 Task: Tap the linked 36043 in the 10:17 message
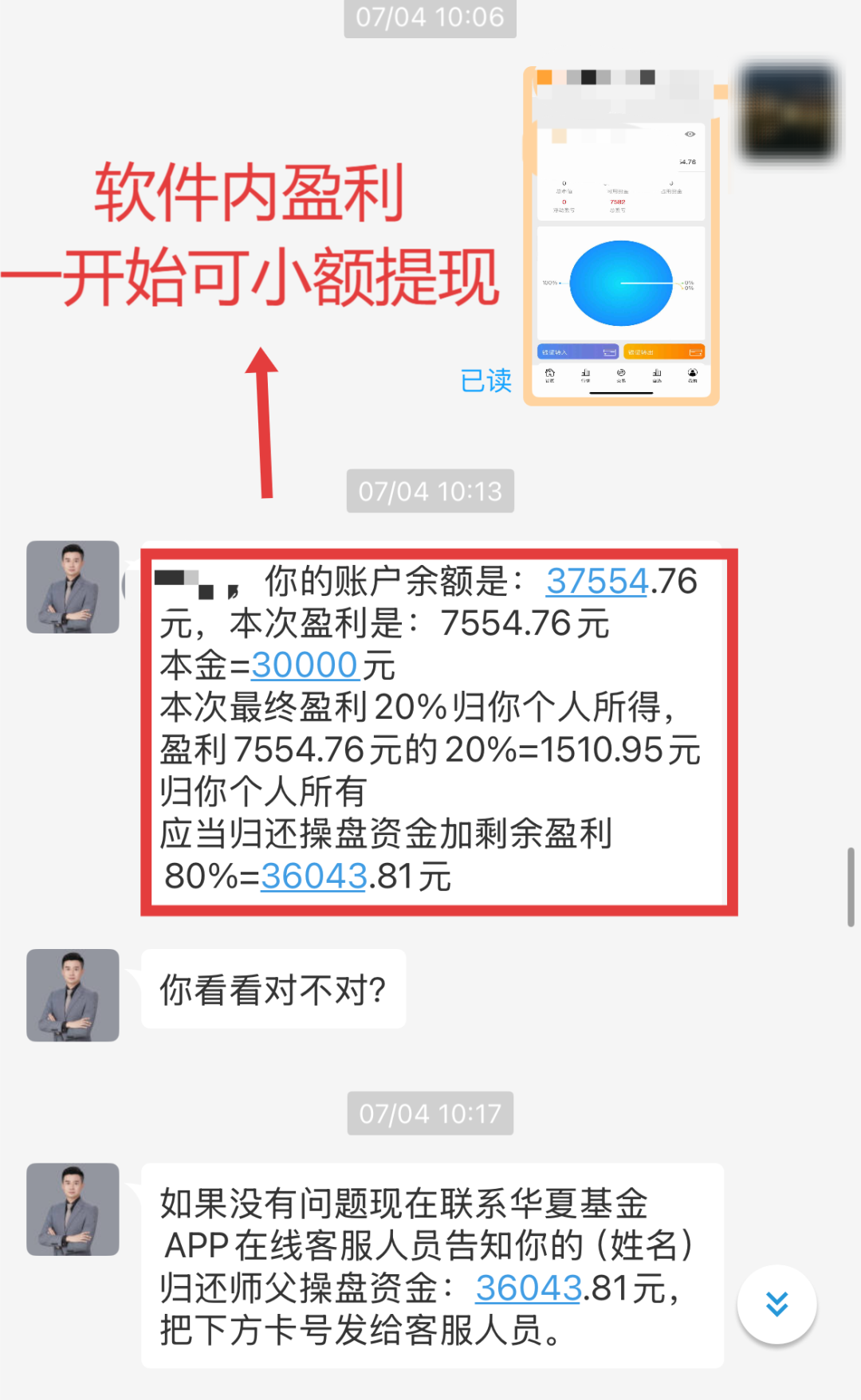[x=528, y=1288]
